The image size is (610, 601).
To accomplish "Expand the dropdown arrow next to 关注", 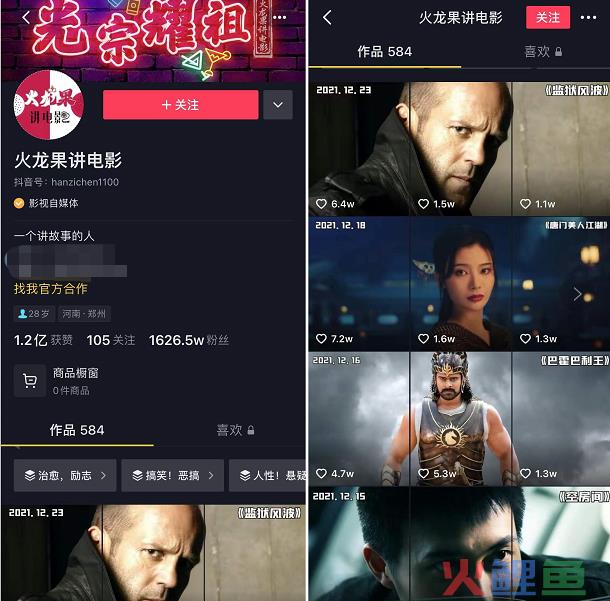I will [x=278, y=105].
